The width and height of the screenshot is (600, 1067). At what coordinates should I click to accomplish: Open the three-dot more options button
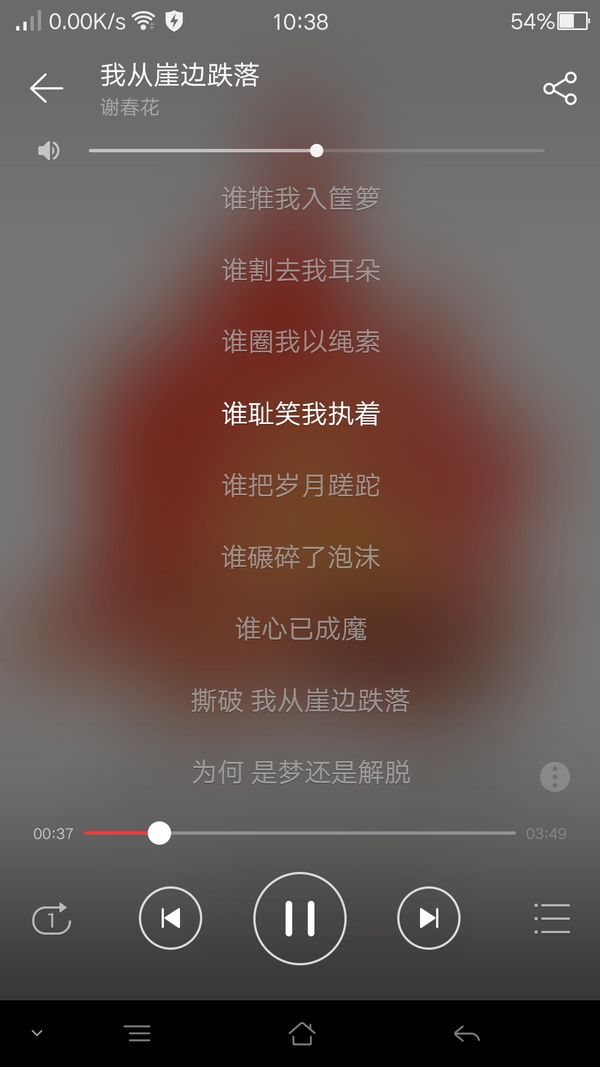click(554, 776)
